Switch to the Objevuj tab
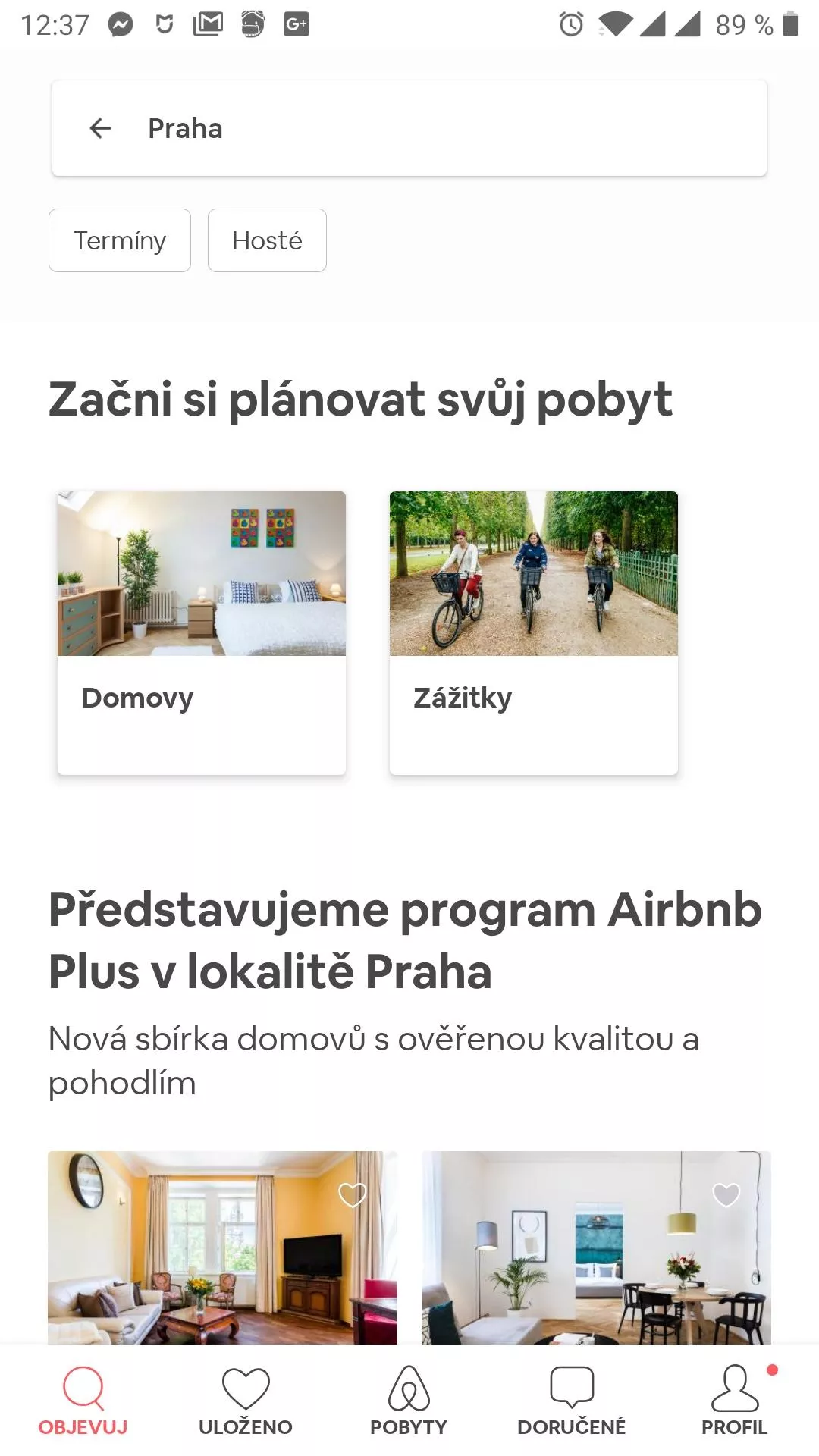The image size is (819, 1456). (x=83, y=1401)
